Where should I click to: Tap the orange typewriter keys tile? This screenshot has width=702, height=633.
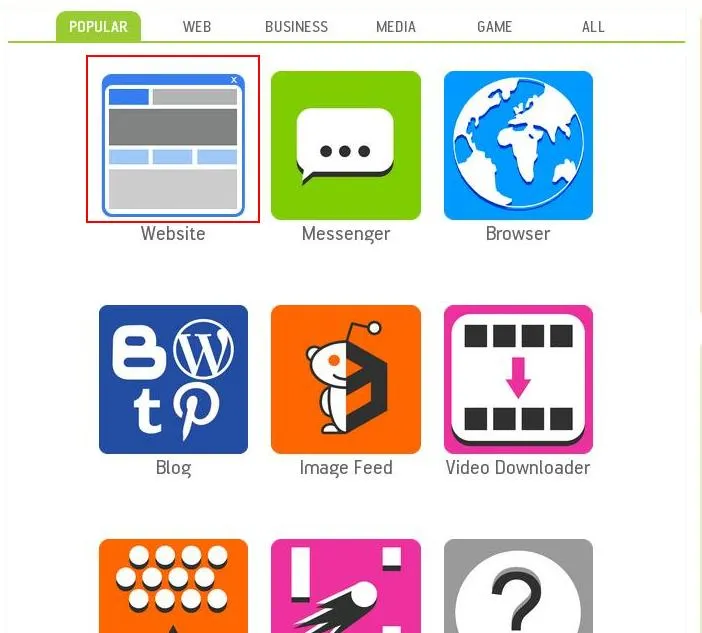(x=173, y=586)
